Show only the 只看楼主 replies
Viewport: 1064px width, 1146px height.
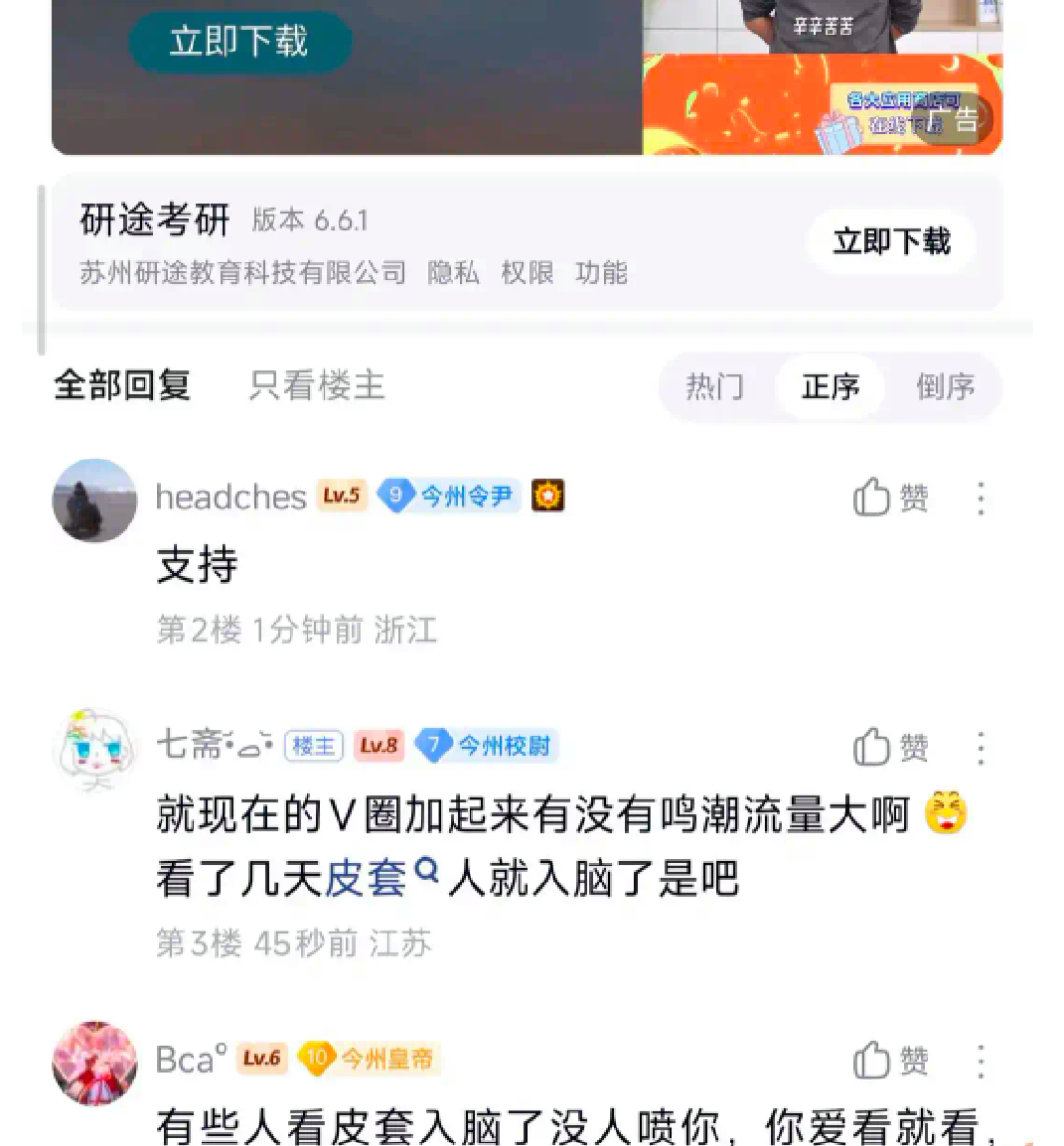point(317,385)
